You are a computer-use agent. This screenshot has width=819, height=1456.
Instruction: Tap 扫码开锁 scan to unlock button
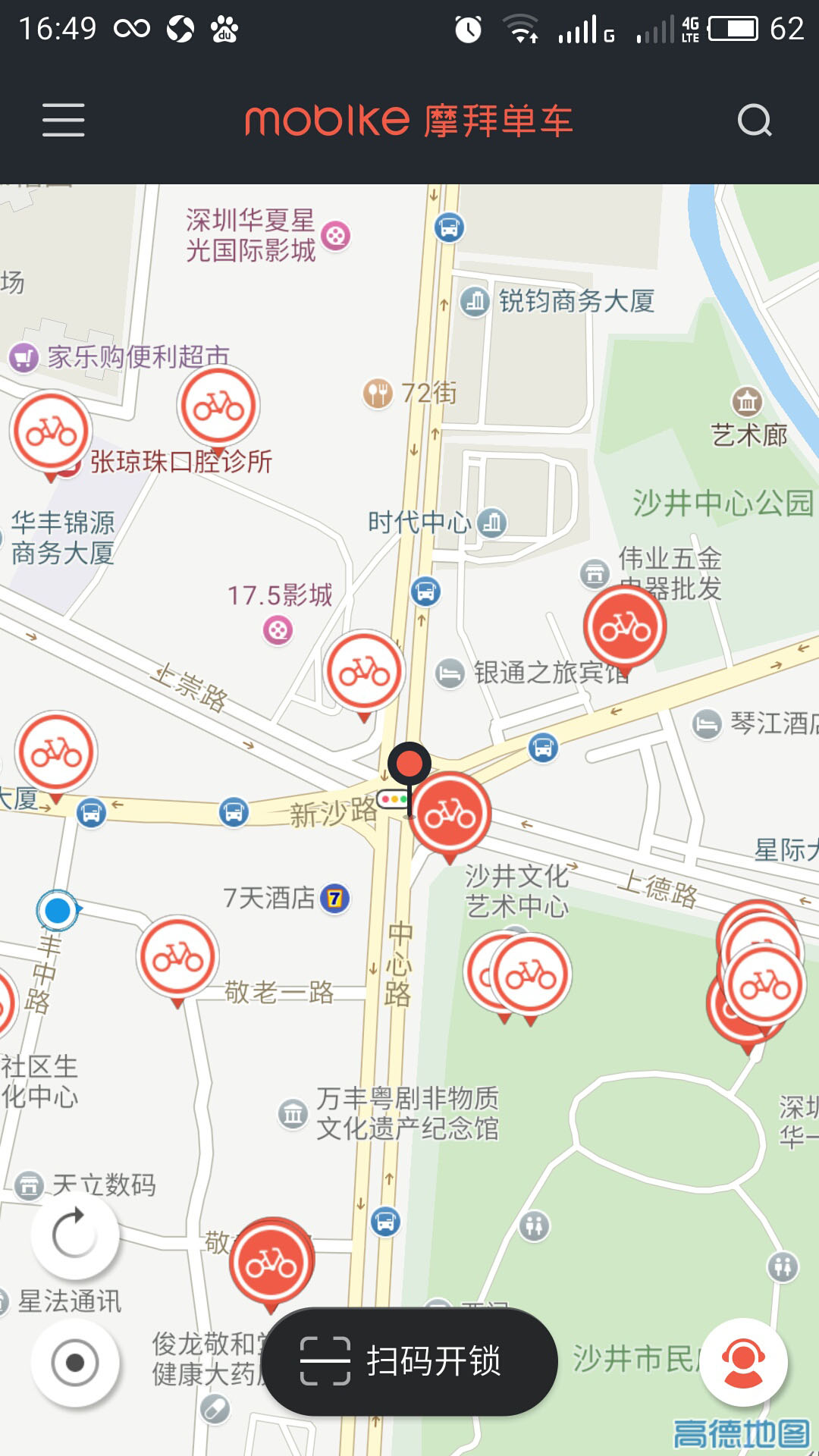tap(410, 1361)
